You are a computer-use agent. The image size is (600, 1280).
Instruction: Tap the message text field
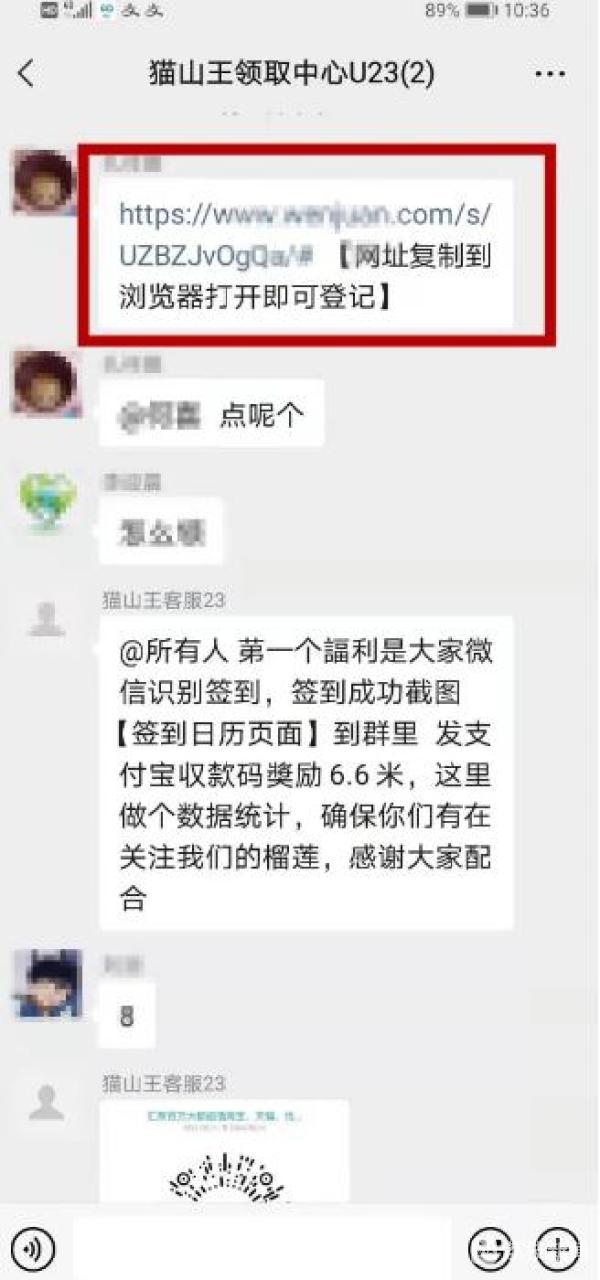pyautogui.click(x=260, y=1248)
